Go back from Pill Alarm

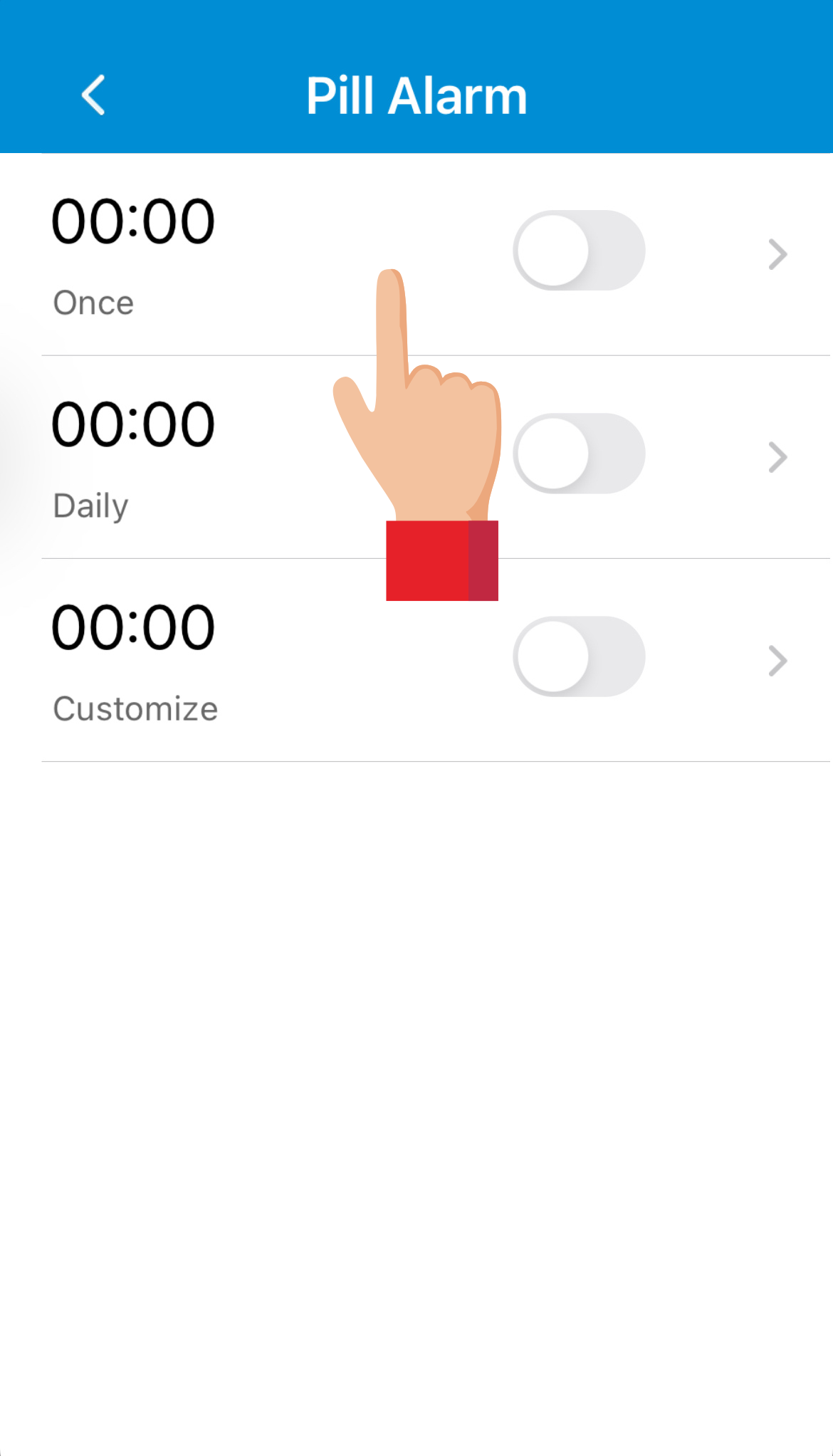(x=93, y=95)
